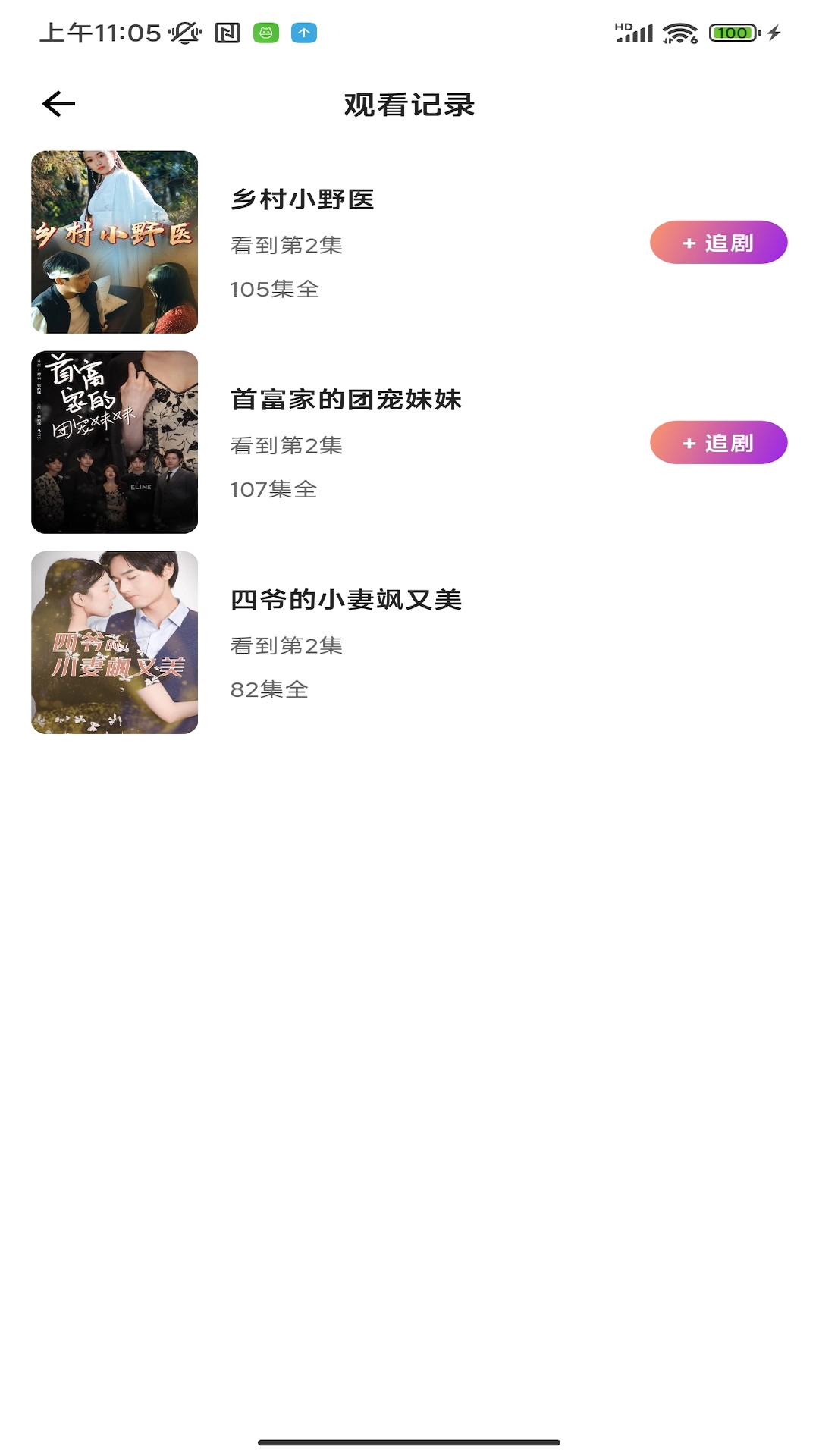
Task: Open the 四爷的小妻飒又美 drama entry
Action: click(x=349, y=598)
